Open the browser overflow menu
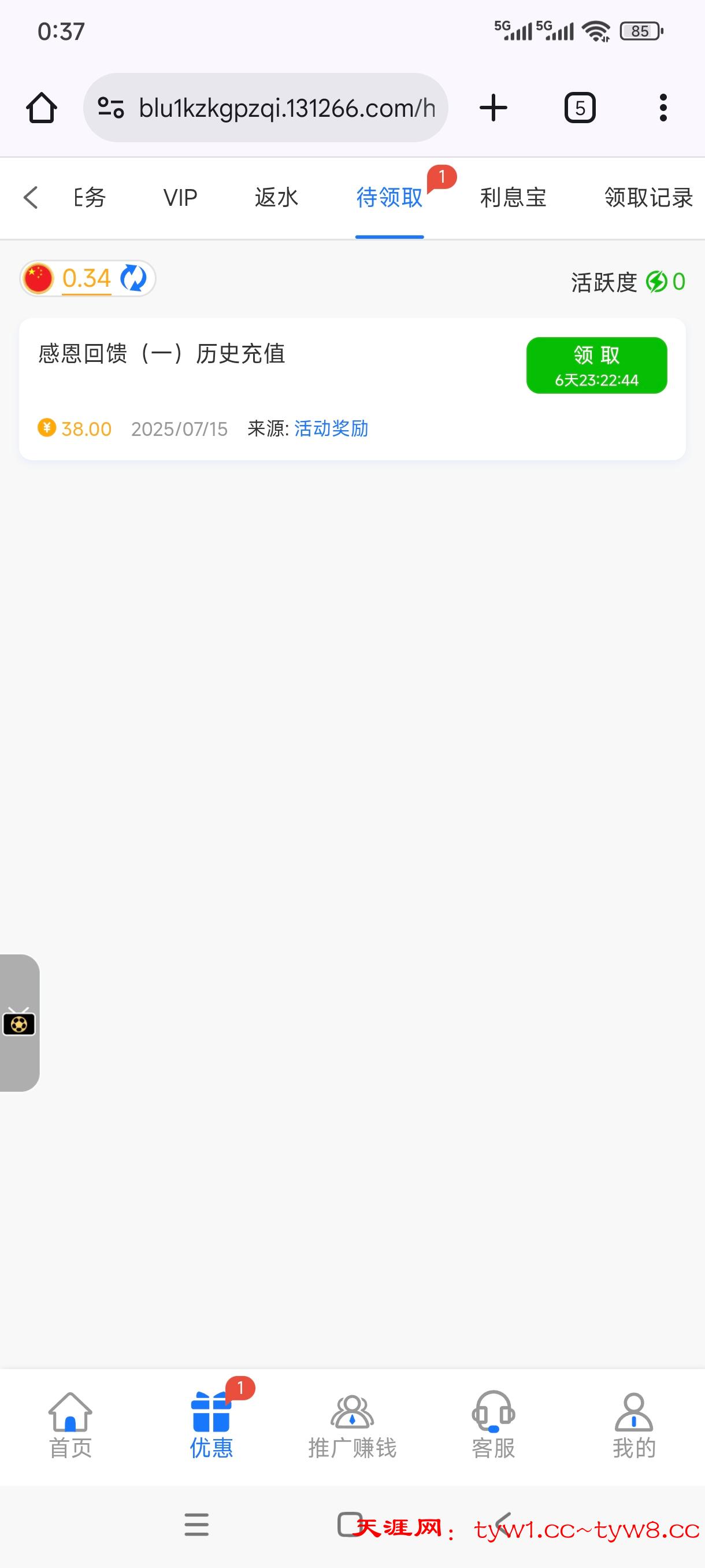 tap(663, 108)
